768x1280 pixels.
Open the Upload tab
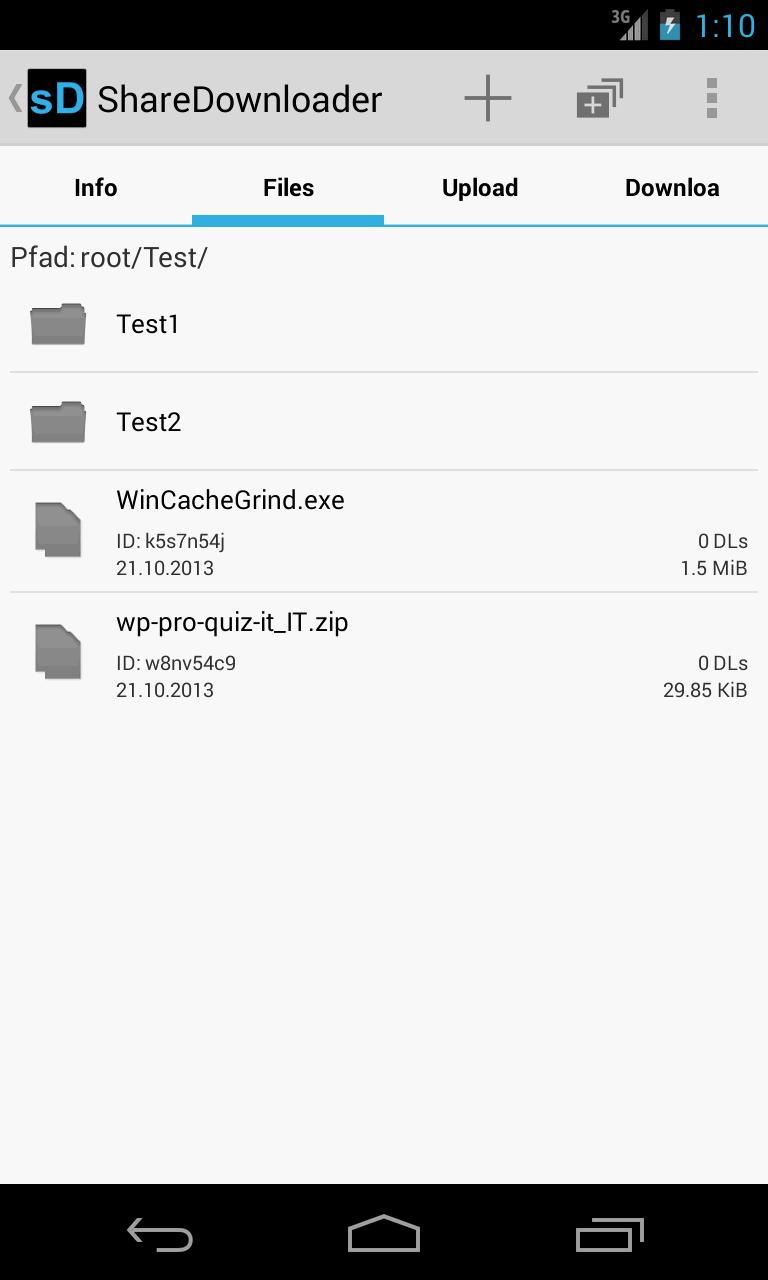[480, 187]
